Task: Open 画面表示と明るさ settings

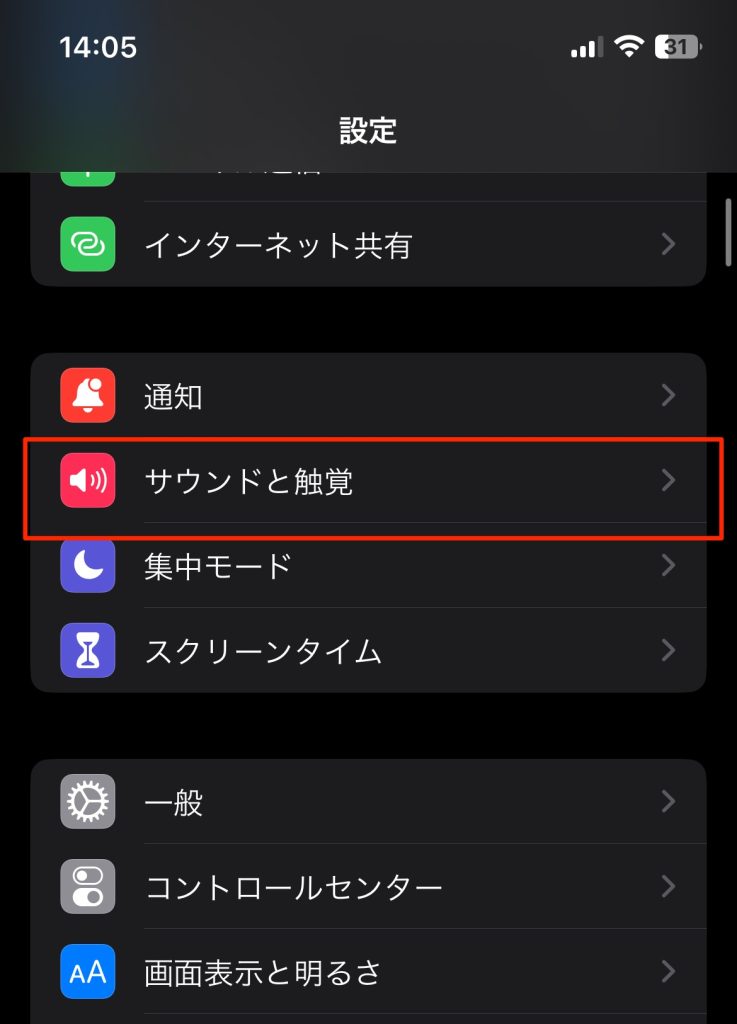Action: pyautogui.click(x=368, y=972)
